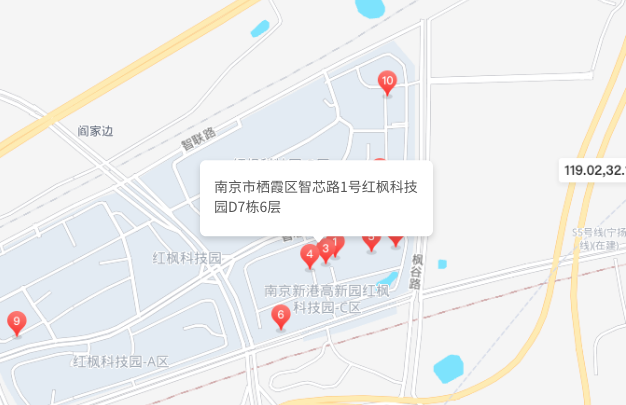The height and width of the screenshot is (405, 626).
Task: Open location marker number 6
Action: (281, 316)
